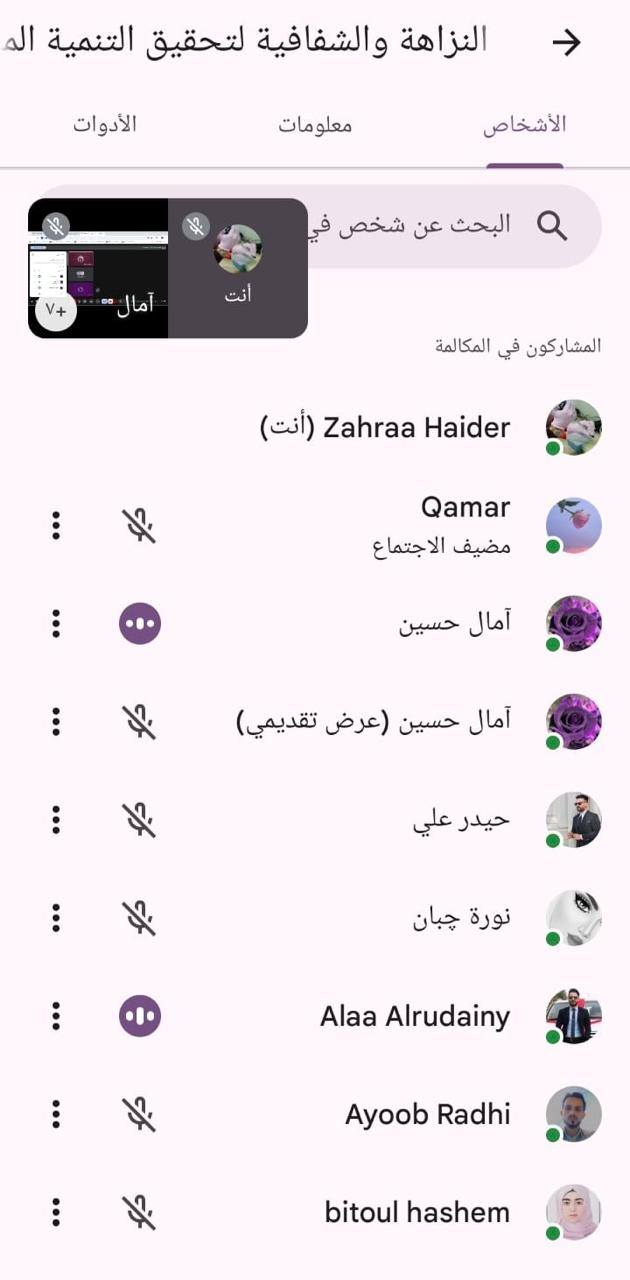Select the الأشخاص tab

pyautogui.click(x=525, y=125)
